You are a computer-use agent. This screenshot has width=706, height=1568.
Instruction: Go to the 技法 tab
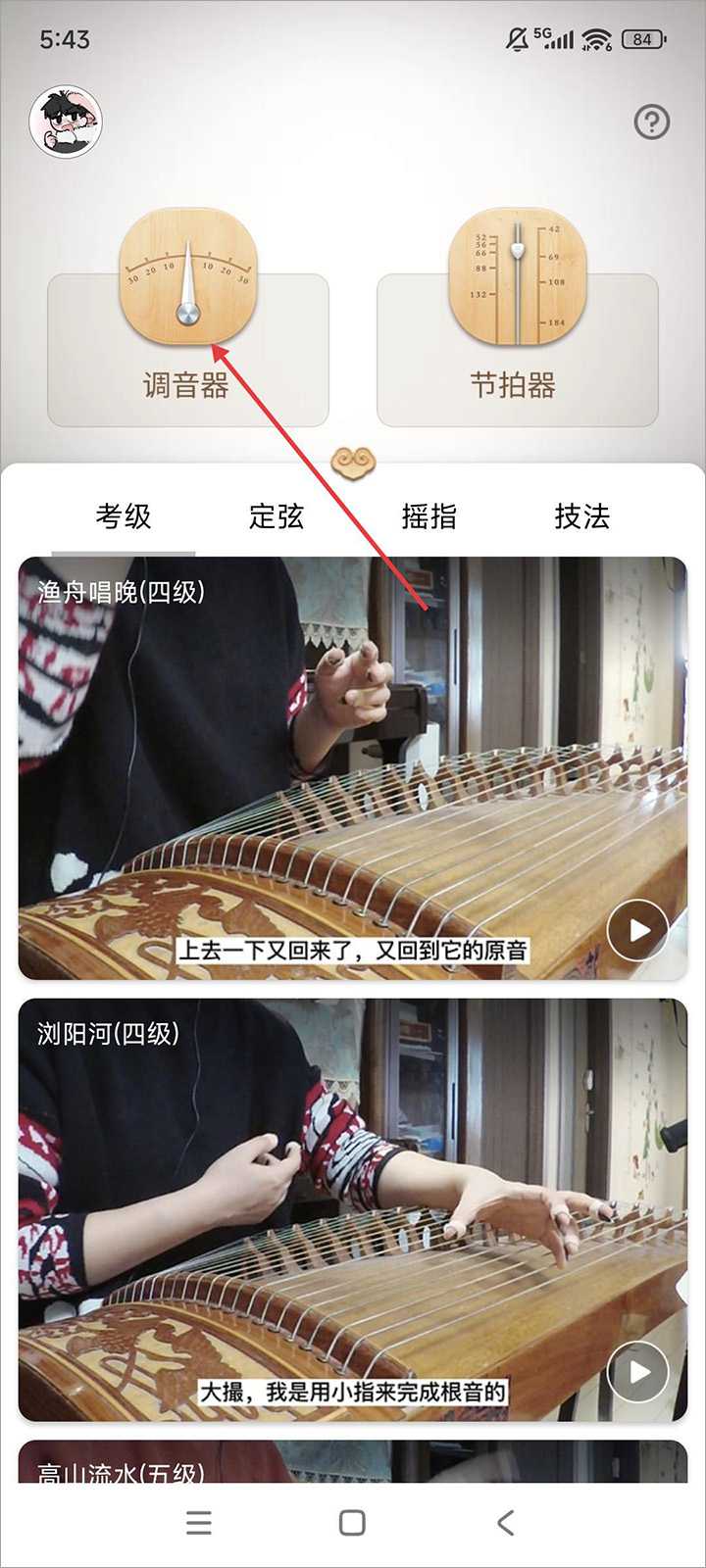point(582,516)
